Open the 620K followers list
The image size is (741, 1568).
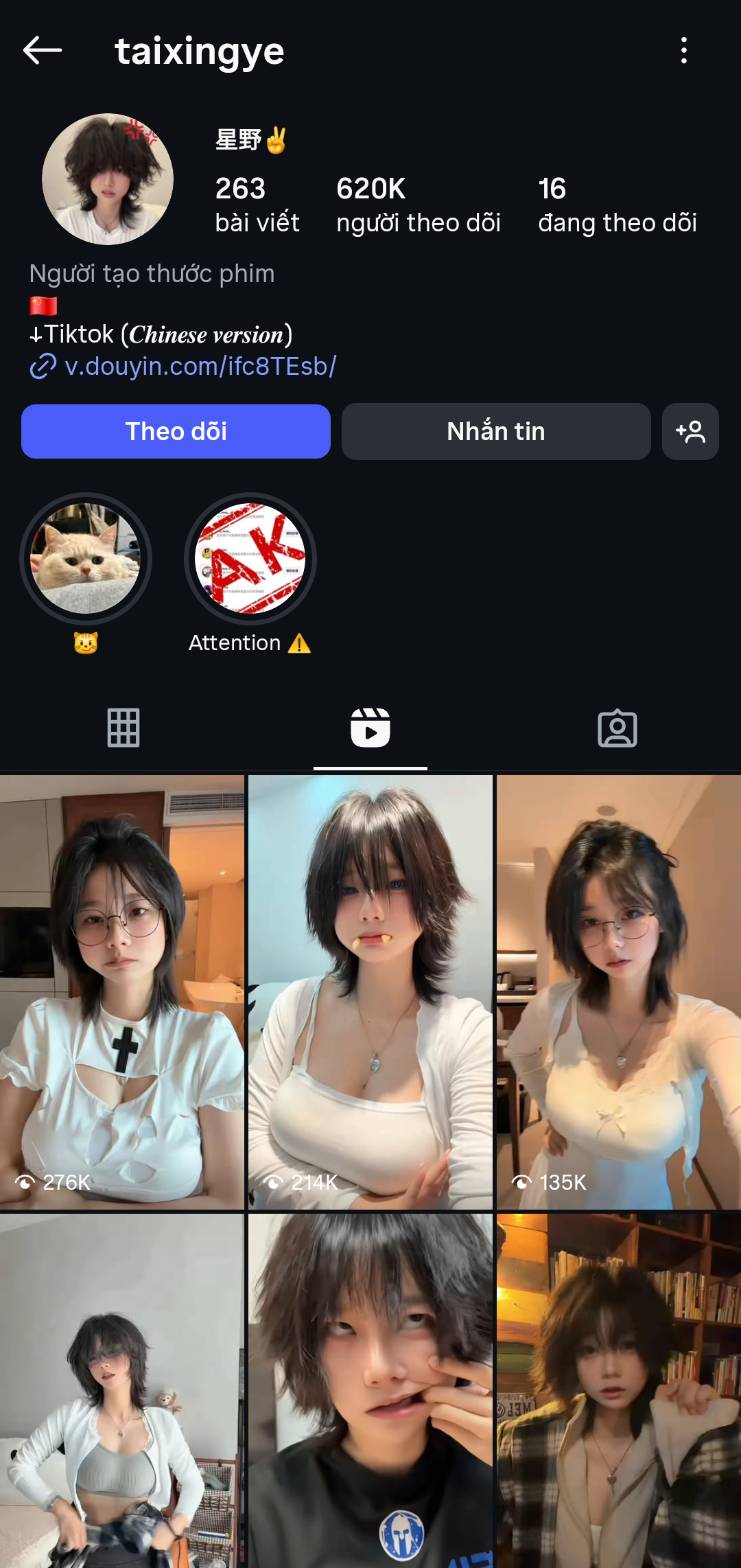(x=418, y=205)
